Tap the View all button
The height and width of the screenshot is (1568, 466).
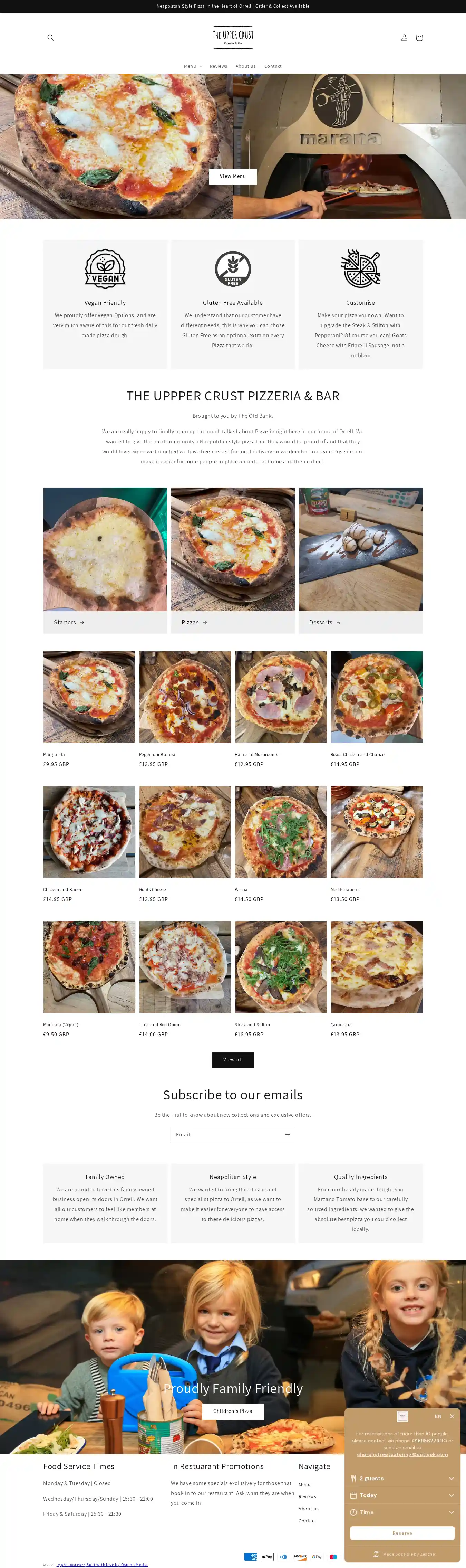click(233, 1060)
